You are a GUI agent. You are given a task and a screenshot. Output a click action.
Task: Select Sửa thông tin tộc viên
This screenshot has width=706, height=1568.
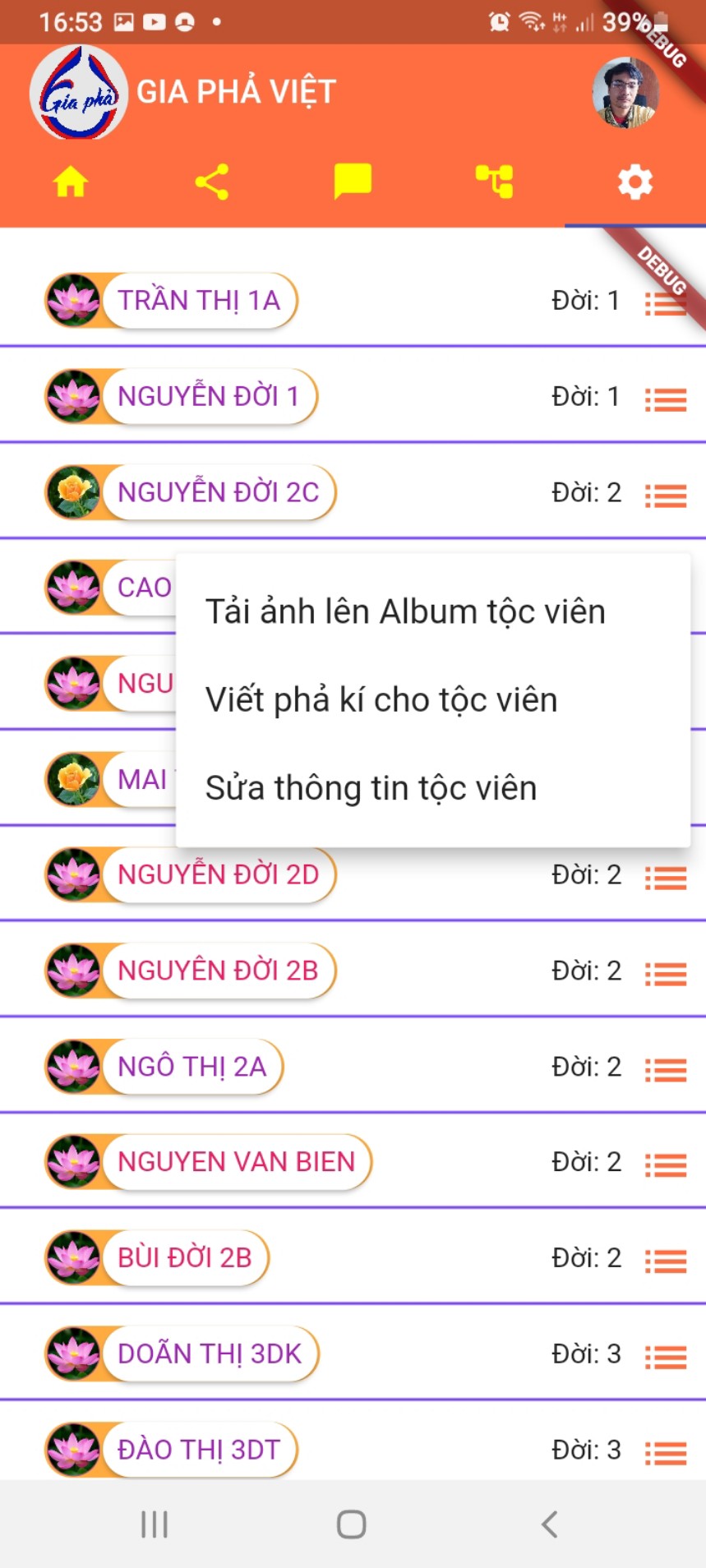pos(371,788)
